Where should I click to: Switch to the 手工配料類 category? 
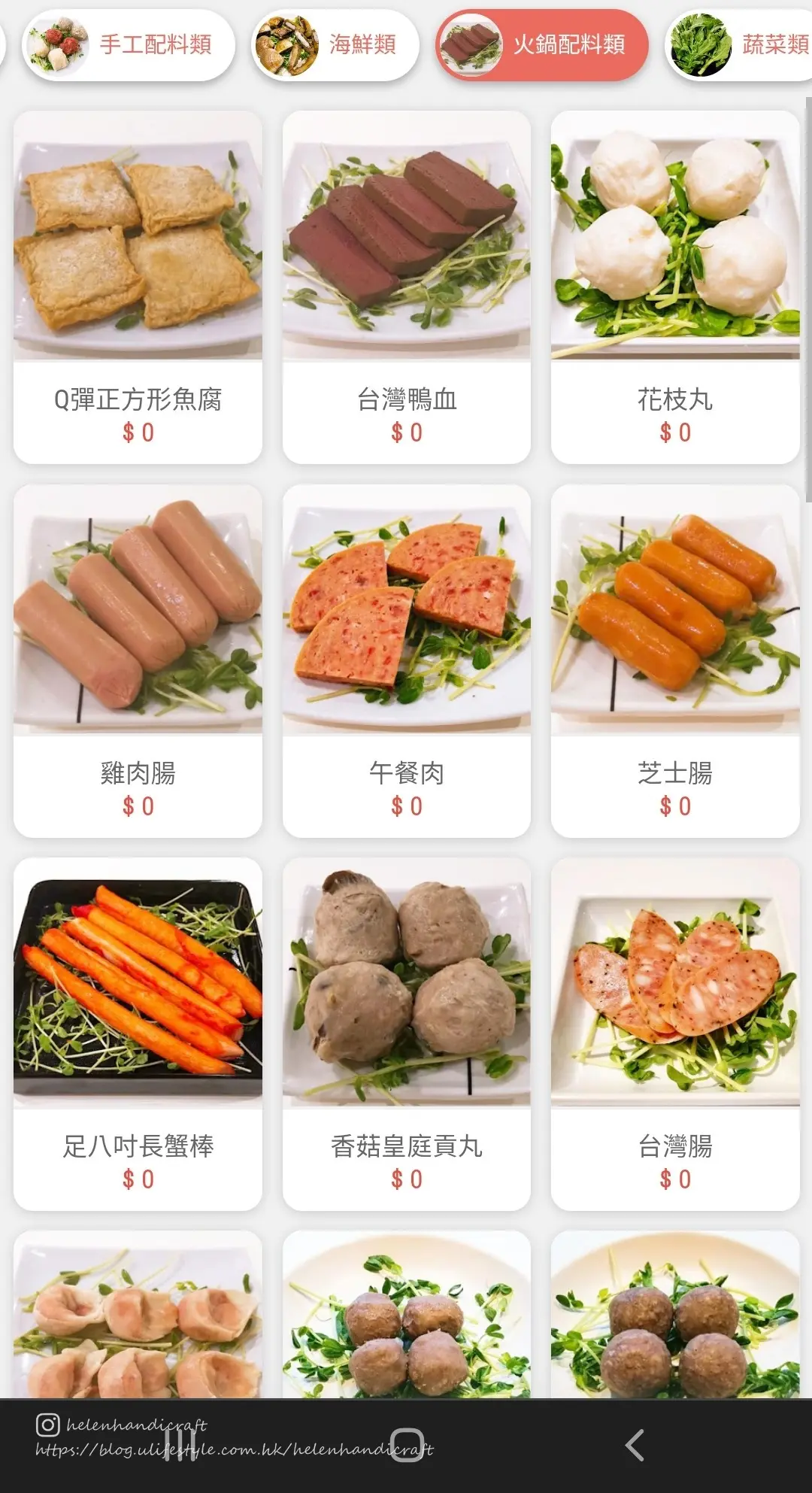coord(129,45)
